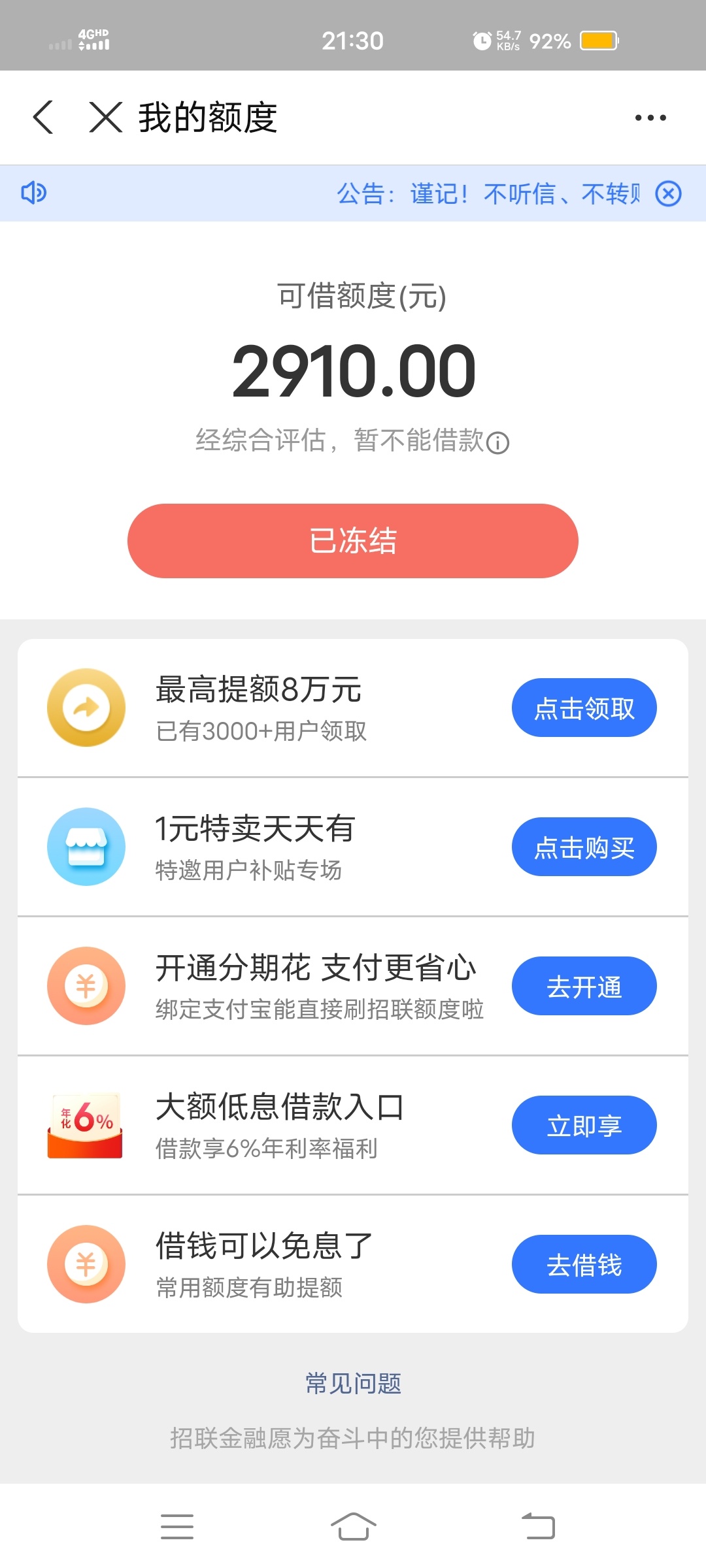The width and height of the screenshot is (706, 1568).
Task: Tap 去借钱 for 借钱可以免息了
Action: (x=584, y=1265)
